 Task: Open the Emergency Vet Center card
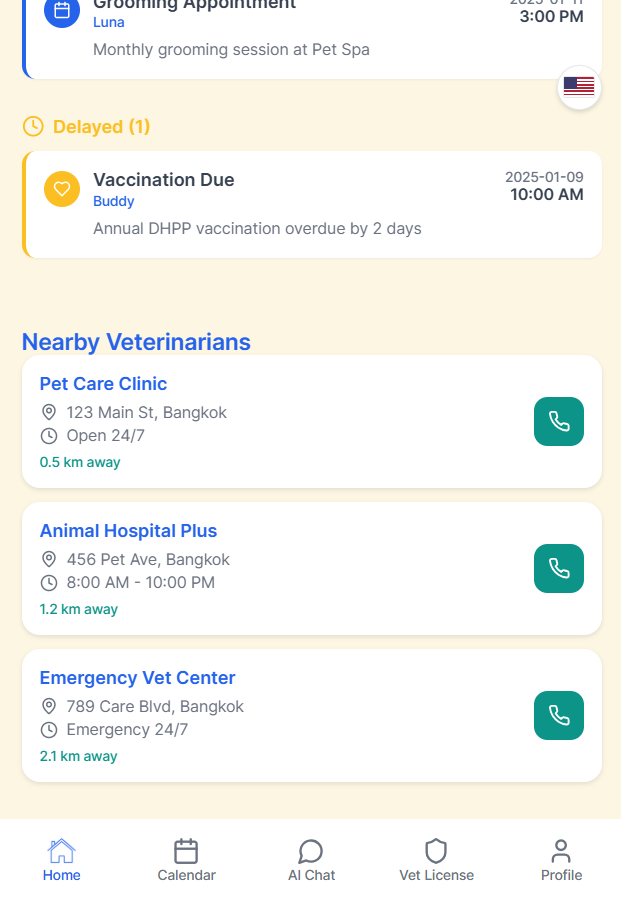point(312,715)
